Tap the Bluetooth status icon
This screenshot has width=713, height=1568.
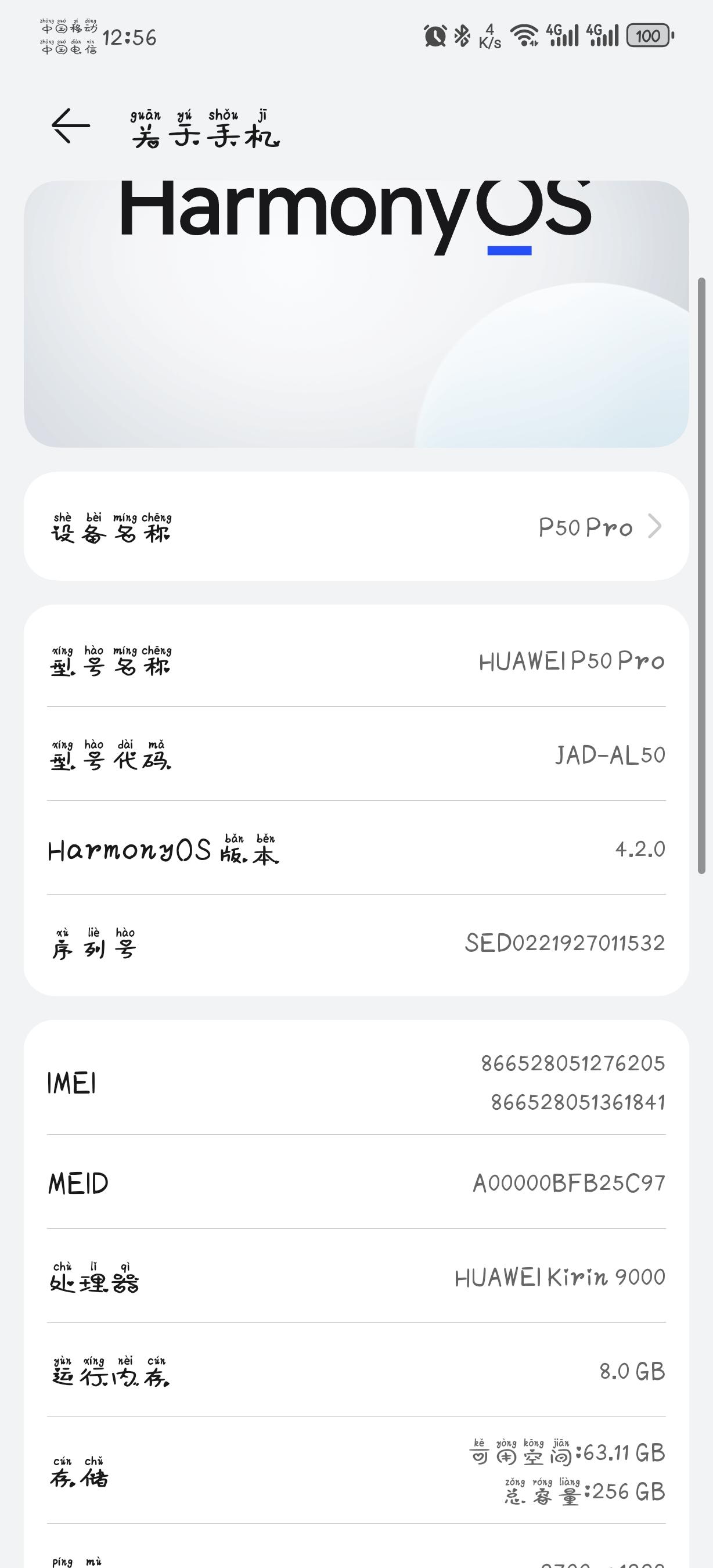[x=463, y=37]
